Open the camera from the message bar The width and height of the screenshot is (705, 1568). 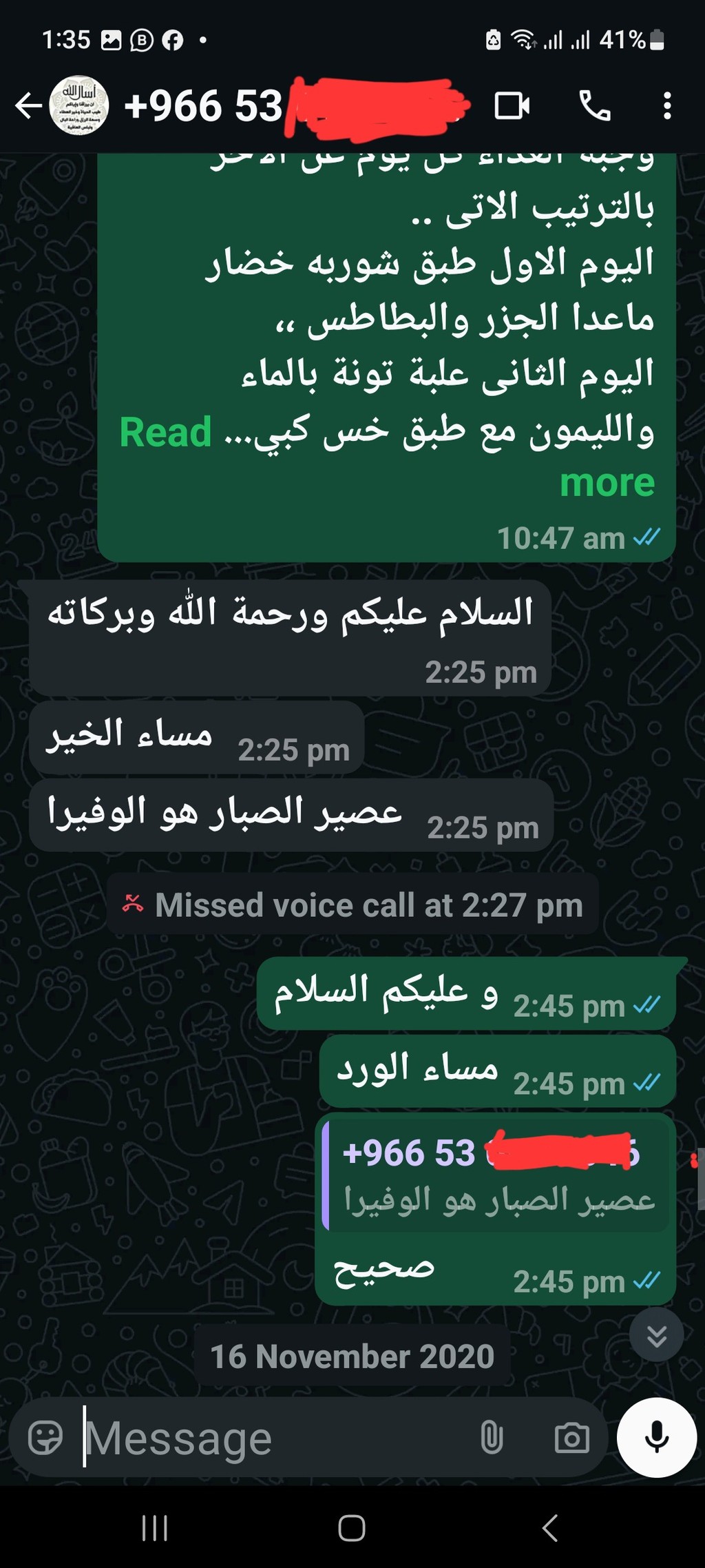(572, 1438)
